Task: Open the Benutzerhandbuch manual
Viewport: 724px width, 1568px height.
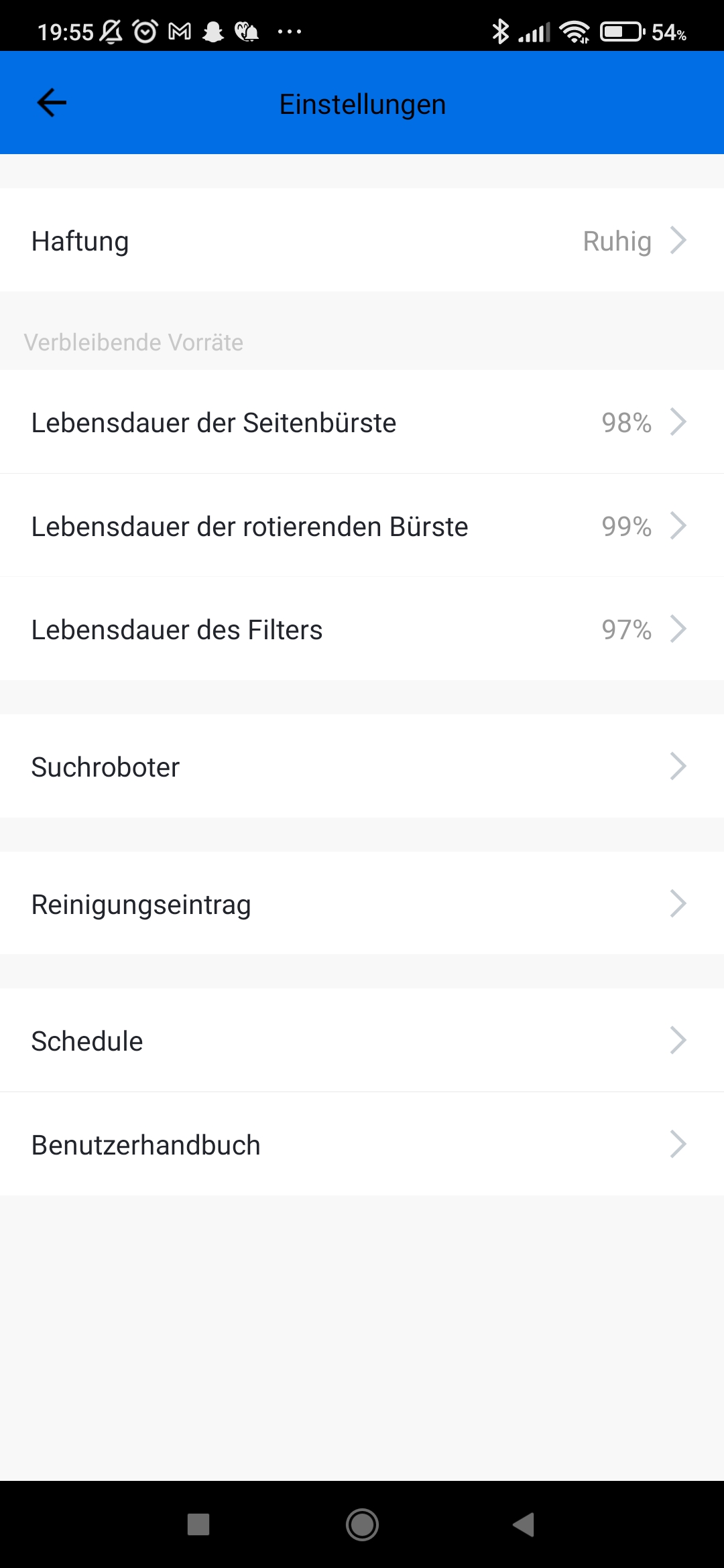Action: (362, 1144)
